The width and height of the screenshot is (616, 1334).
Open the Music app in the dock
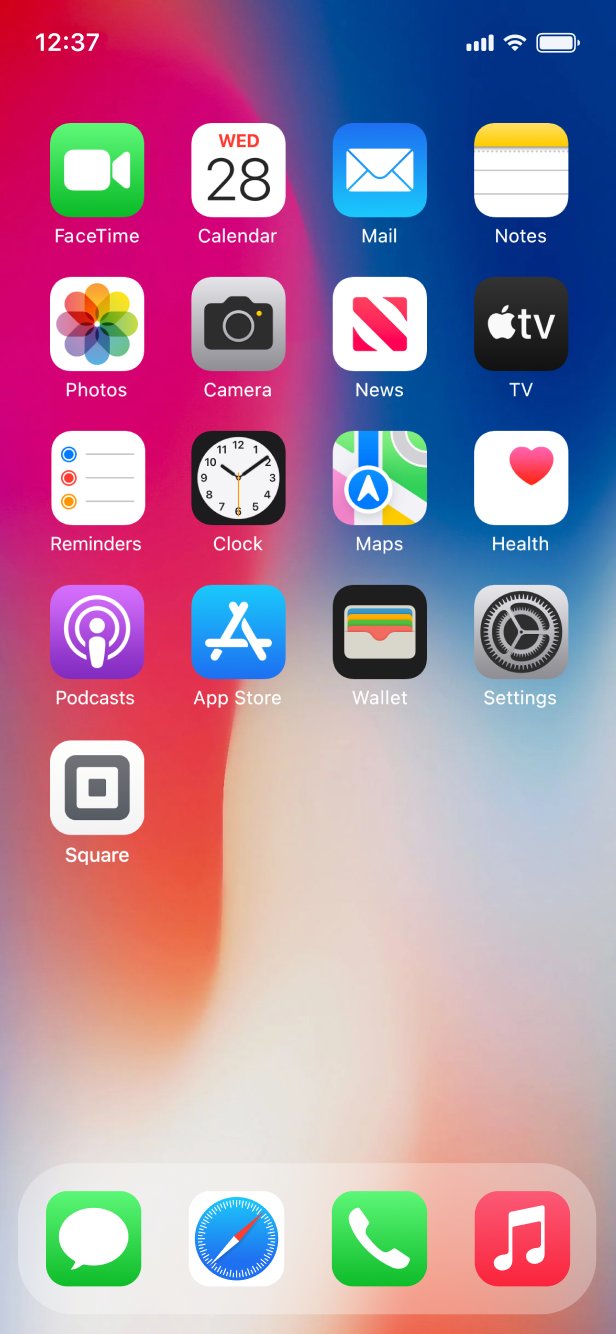522,1238
